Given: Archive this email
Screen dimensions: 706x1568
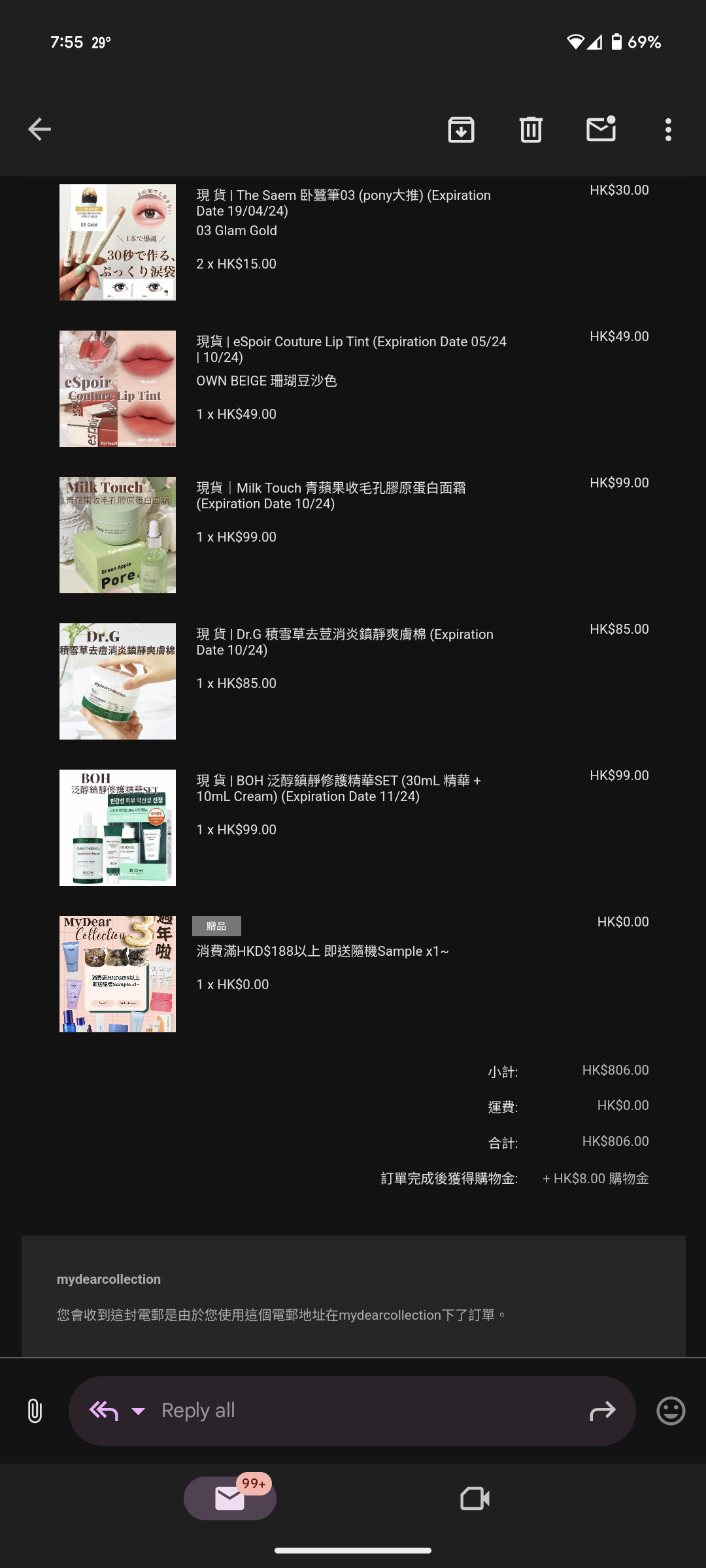Looking at the screenshot, I should pyautogui.click(x=461, y=129).
